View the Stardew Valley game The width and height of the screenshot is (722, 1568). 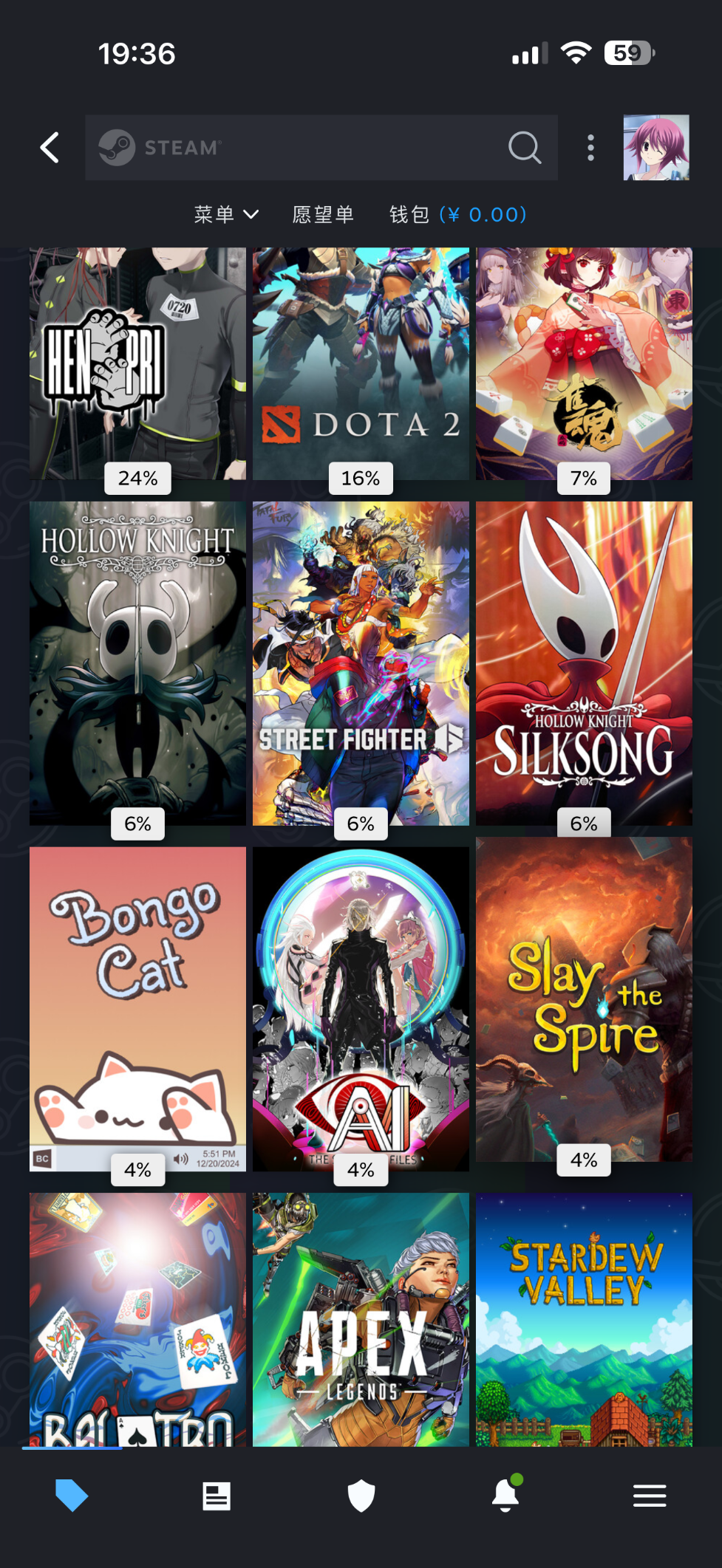coord(584,1319)
